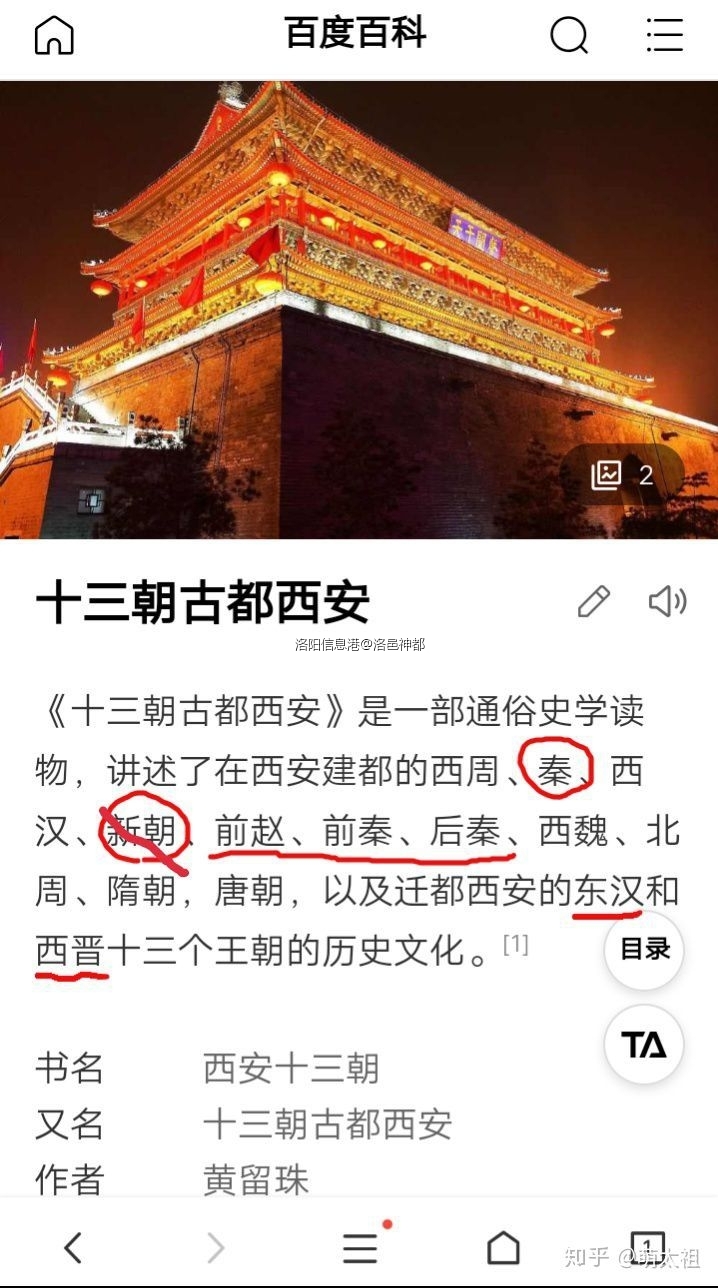The image size is (718, 1288).
Task: Open the browser tabs switcher
Action: (x=647, y=1247)
